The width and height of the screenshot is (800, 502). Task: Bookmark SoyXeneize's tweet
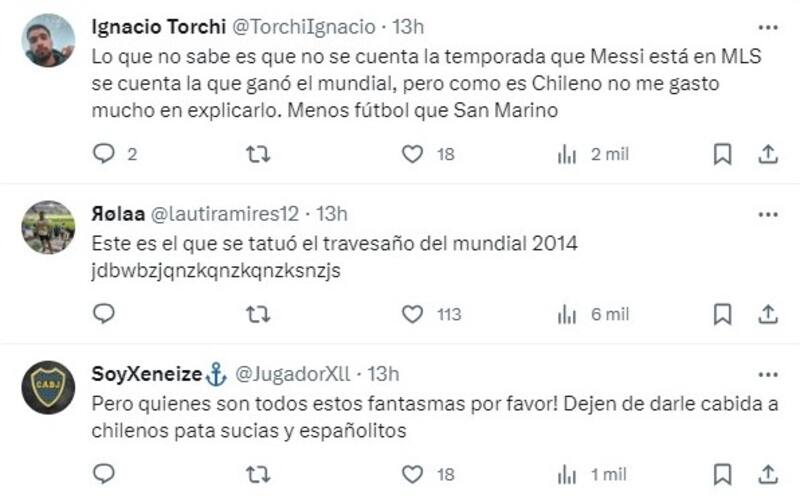[722, 473]
